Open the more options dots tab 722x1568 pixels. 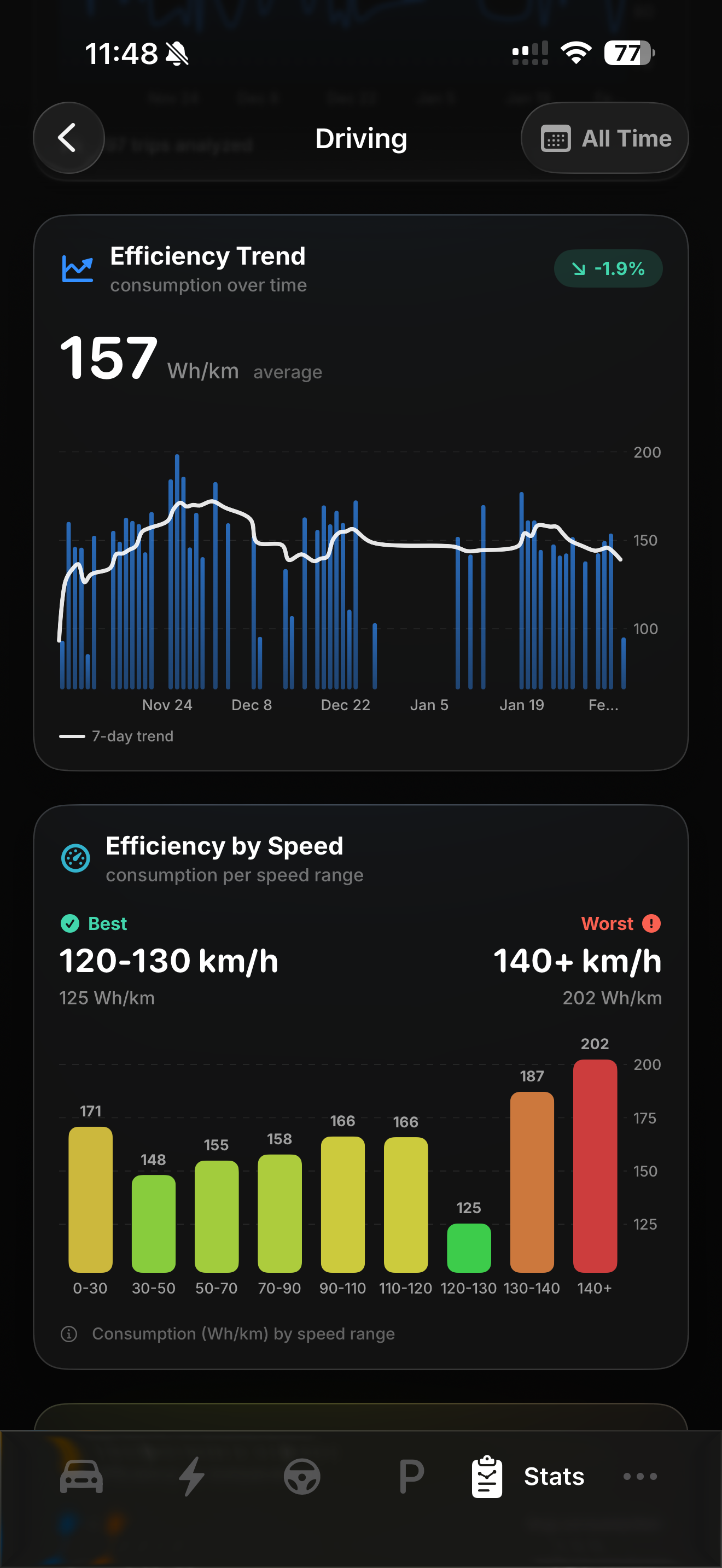[640, 1477]
